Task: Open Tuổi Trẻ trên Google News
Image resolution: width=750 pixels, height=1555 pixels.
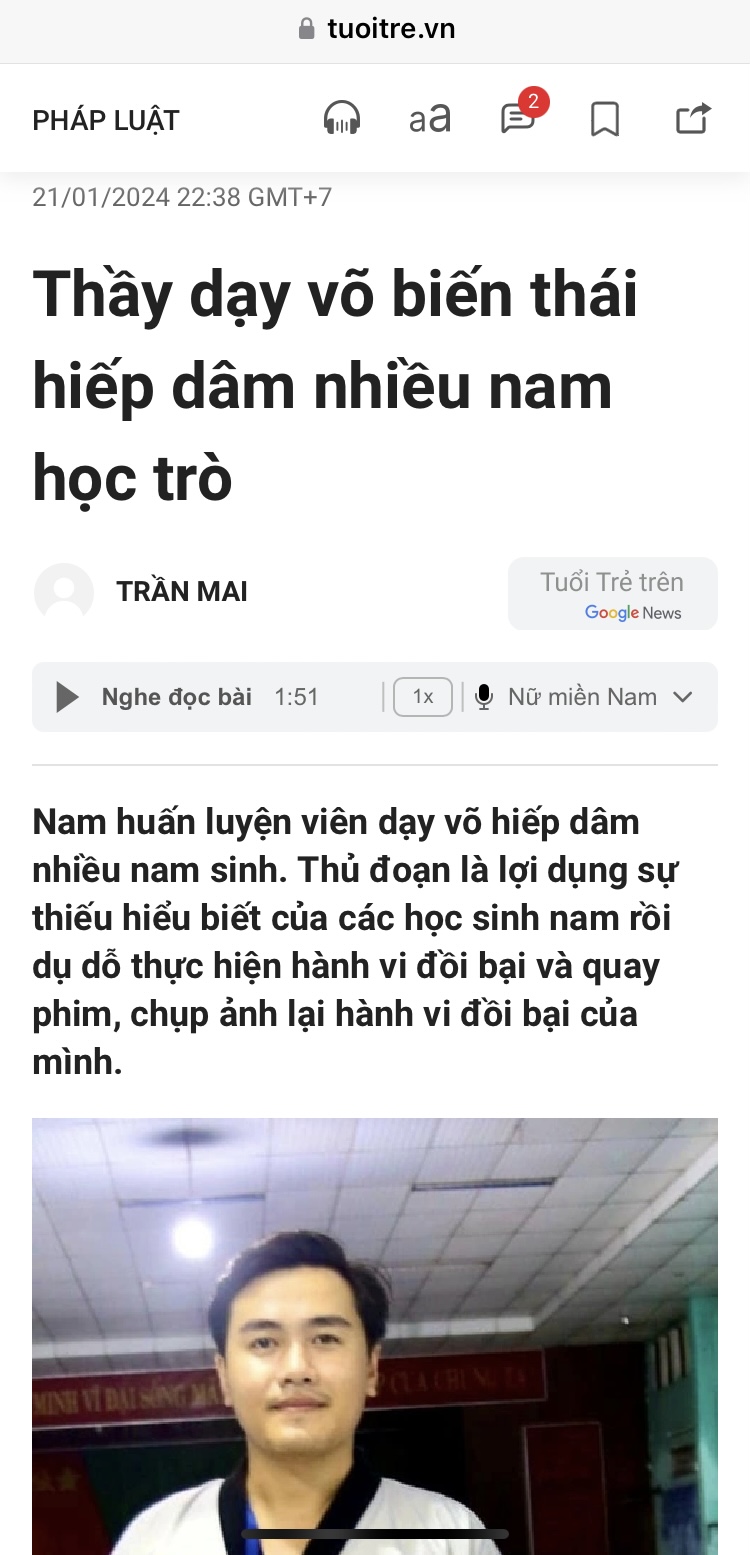Action: tap(612, 594)
